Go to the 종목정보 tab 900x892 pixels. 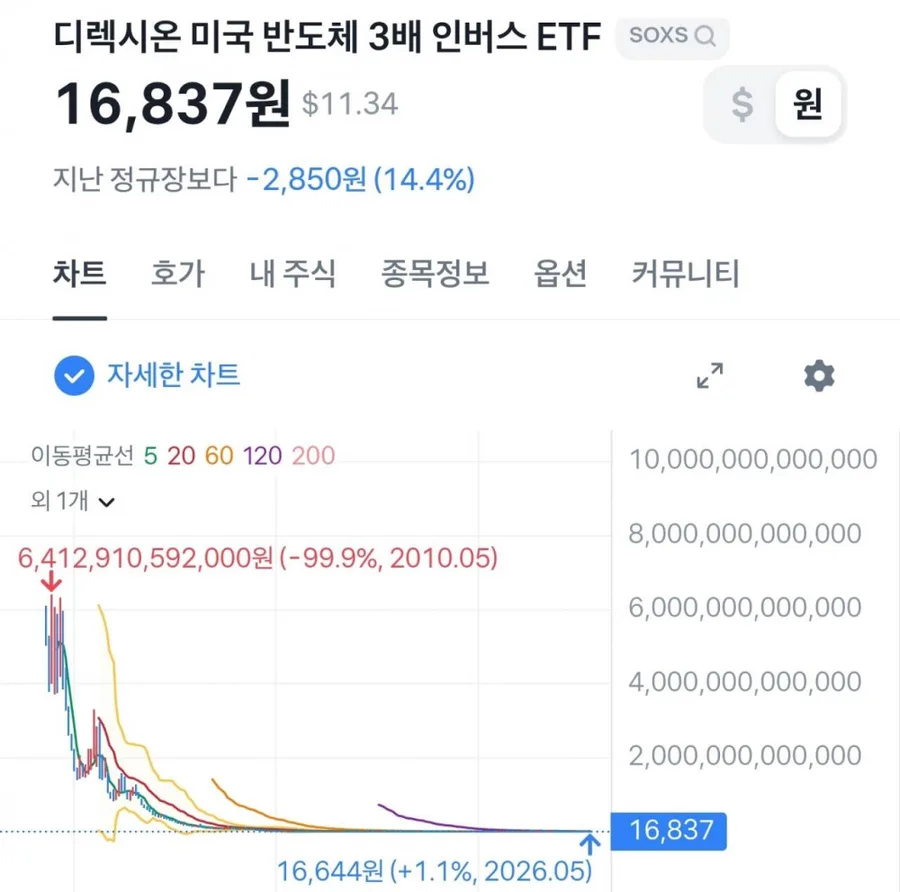(x=435, y=273)
